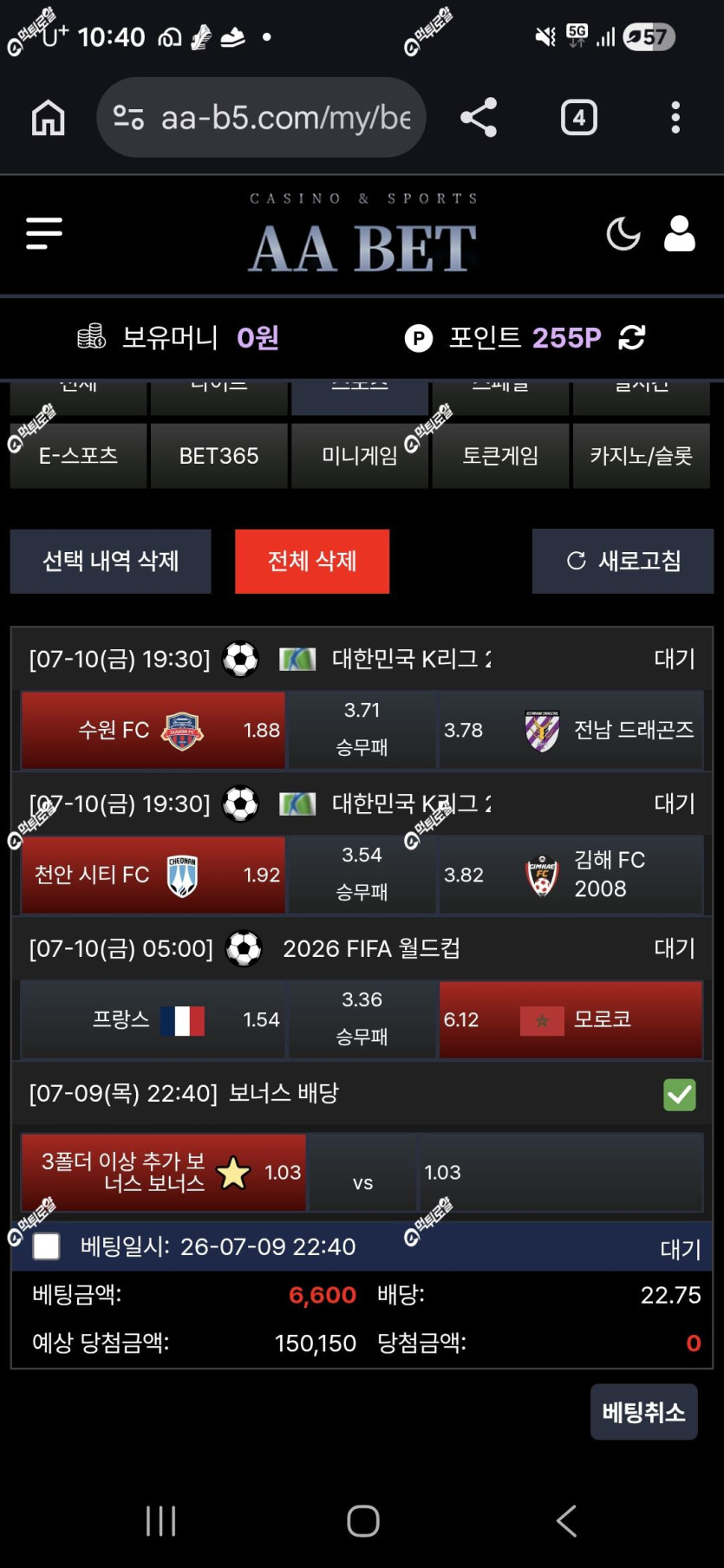Open the 미니게임 tab

click(x=360, y=456)
